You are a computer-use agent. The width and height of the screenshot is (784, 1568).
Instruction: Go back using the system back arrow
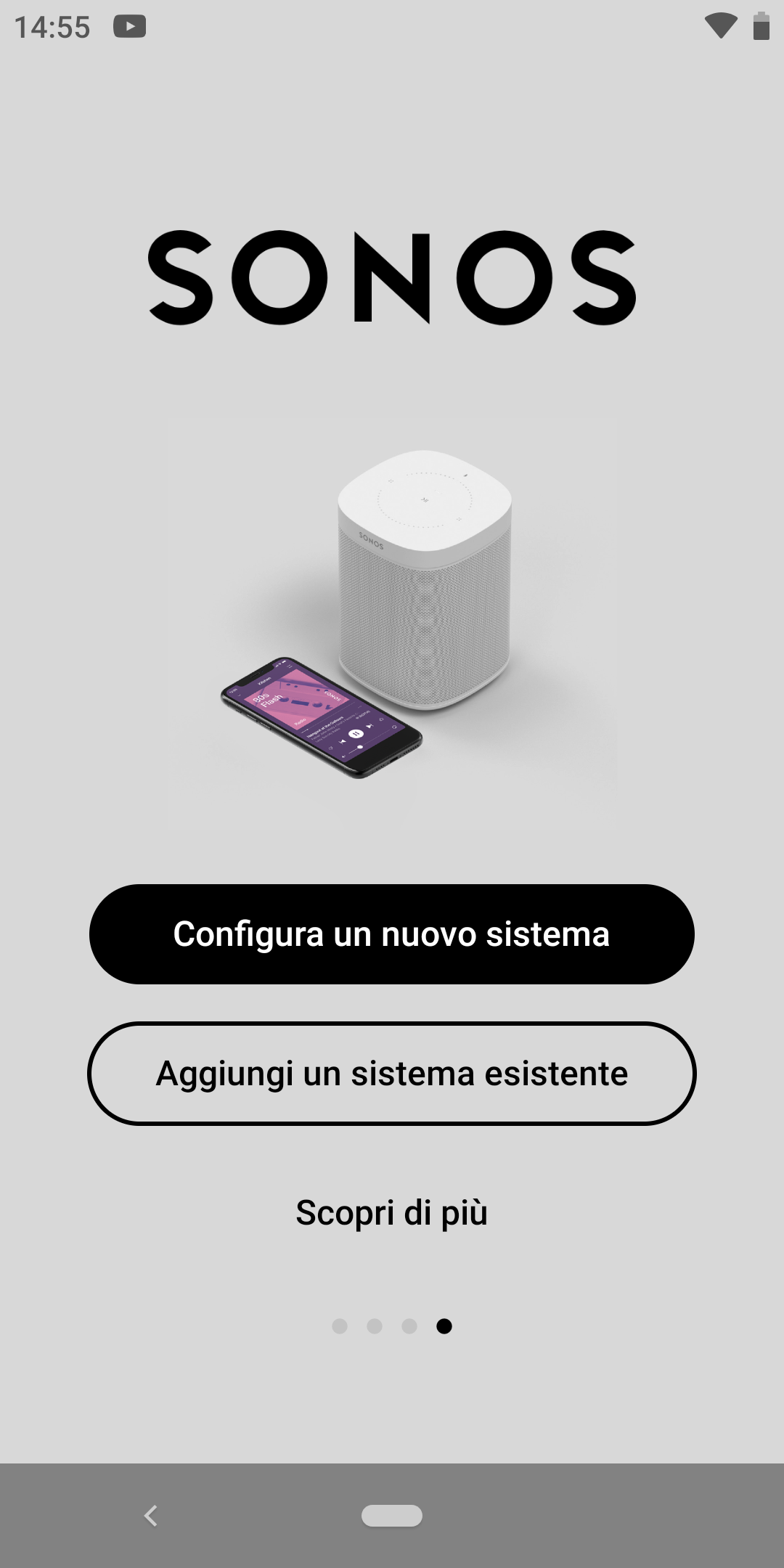click(151, 1516)
